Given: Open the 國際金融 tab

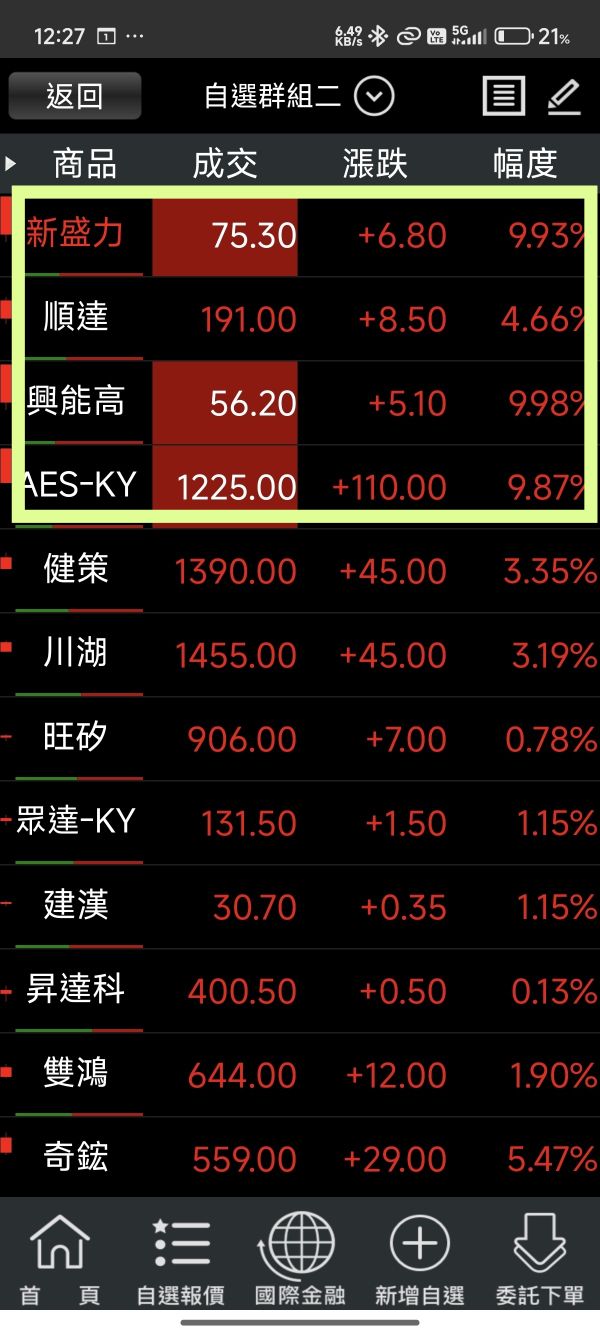Looking at the screenshot, I should [300, 1260].
